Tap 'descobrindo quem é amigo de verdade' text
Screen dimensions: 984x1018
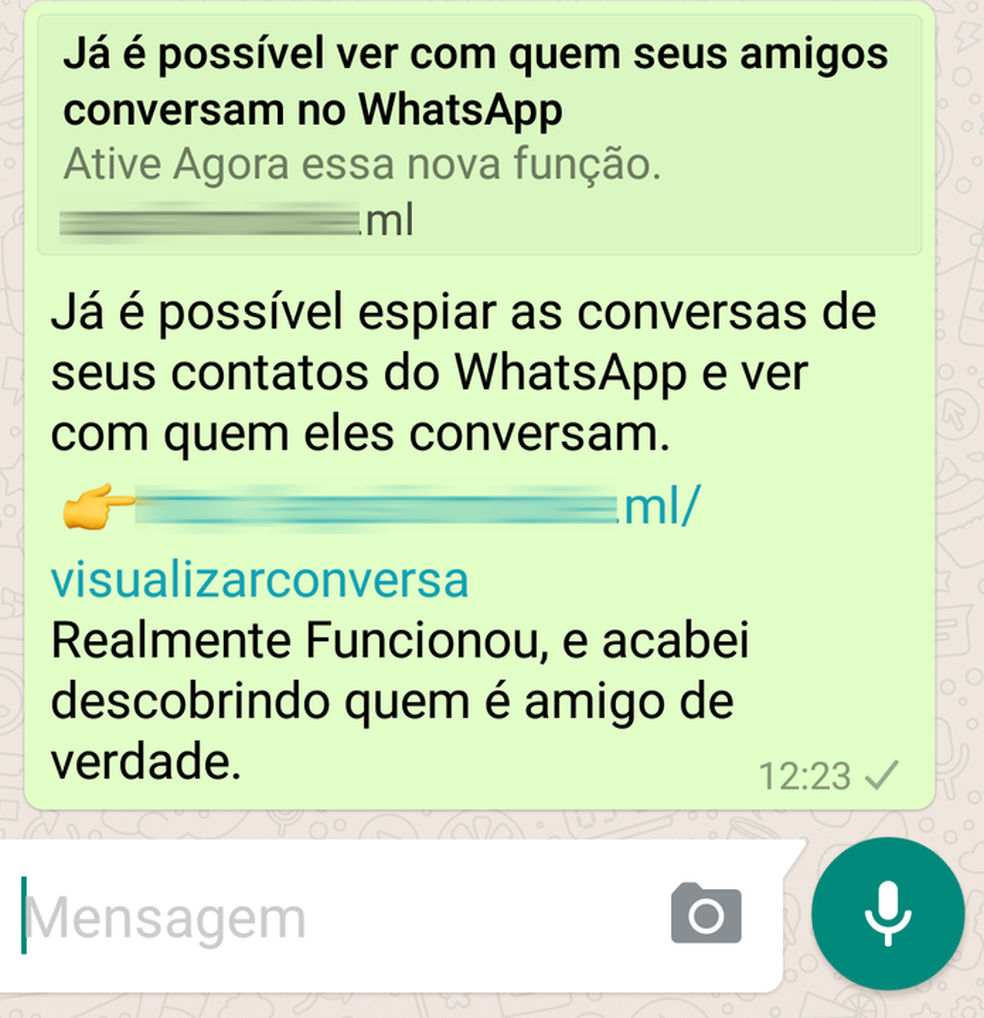click(x=390, y=700)
